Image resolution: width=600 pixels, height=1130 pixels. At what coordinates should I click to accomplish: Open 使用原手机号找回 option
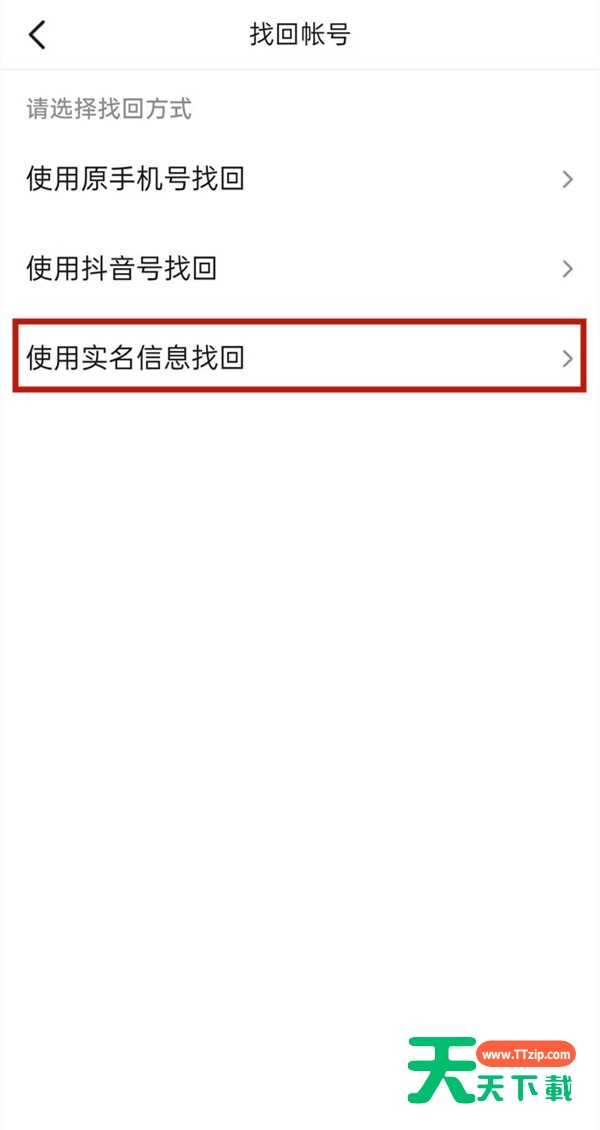coord(300,180)
